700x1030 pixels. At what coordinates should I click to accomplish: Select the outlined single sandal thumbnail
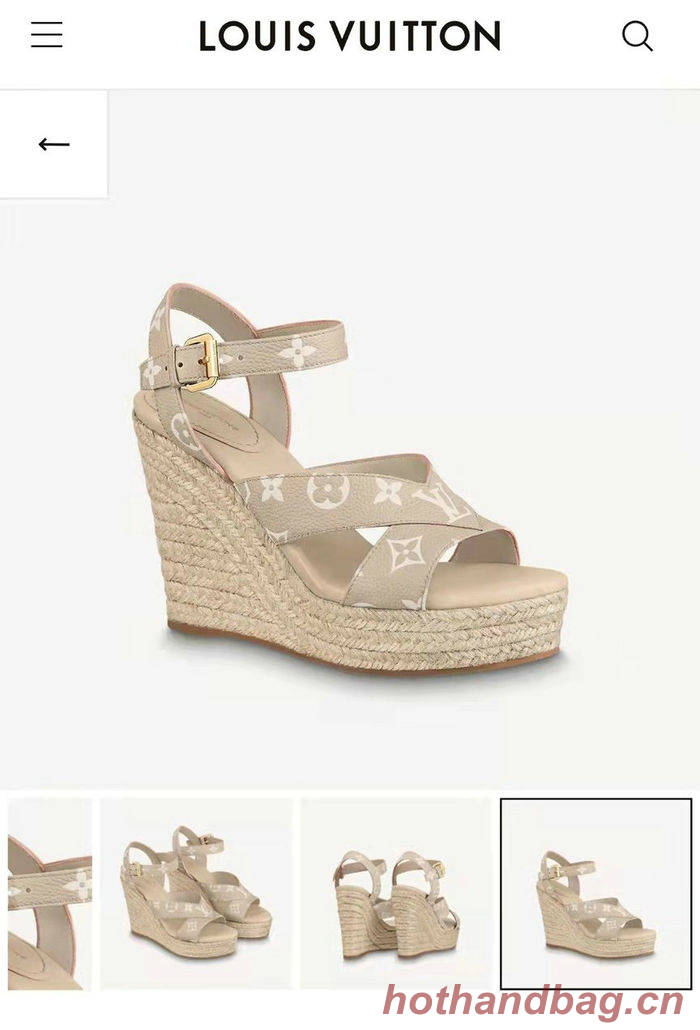point(596,893)
